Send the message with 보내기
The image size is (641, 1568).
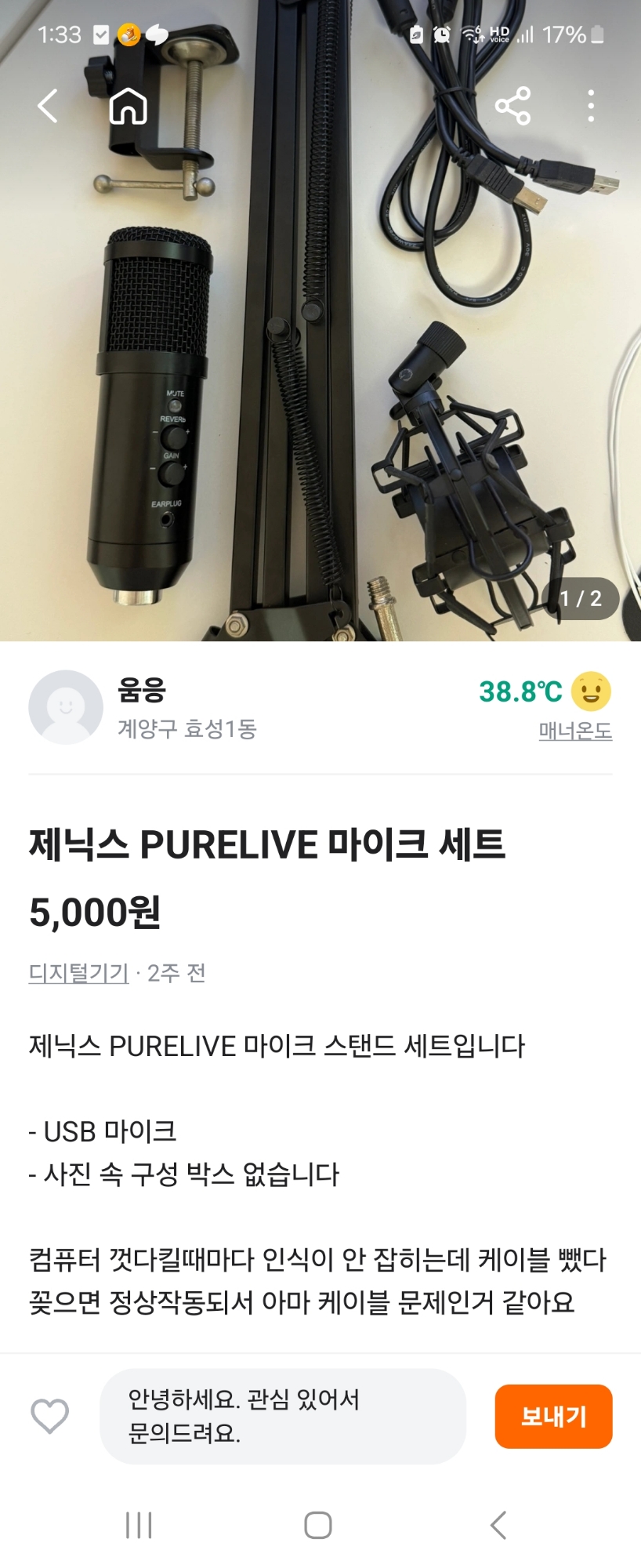click(553, 1416)
